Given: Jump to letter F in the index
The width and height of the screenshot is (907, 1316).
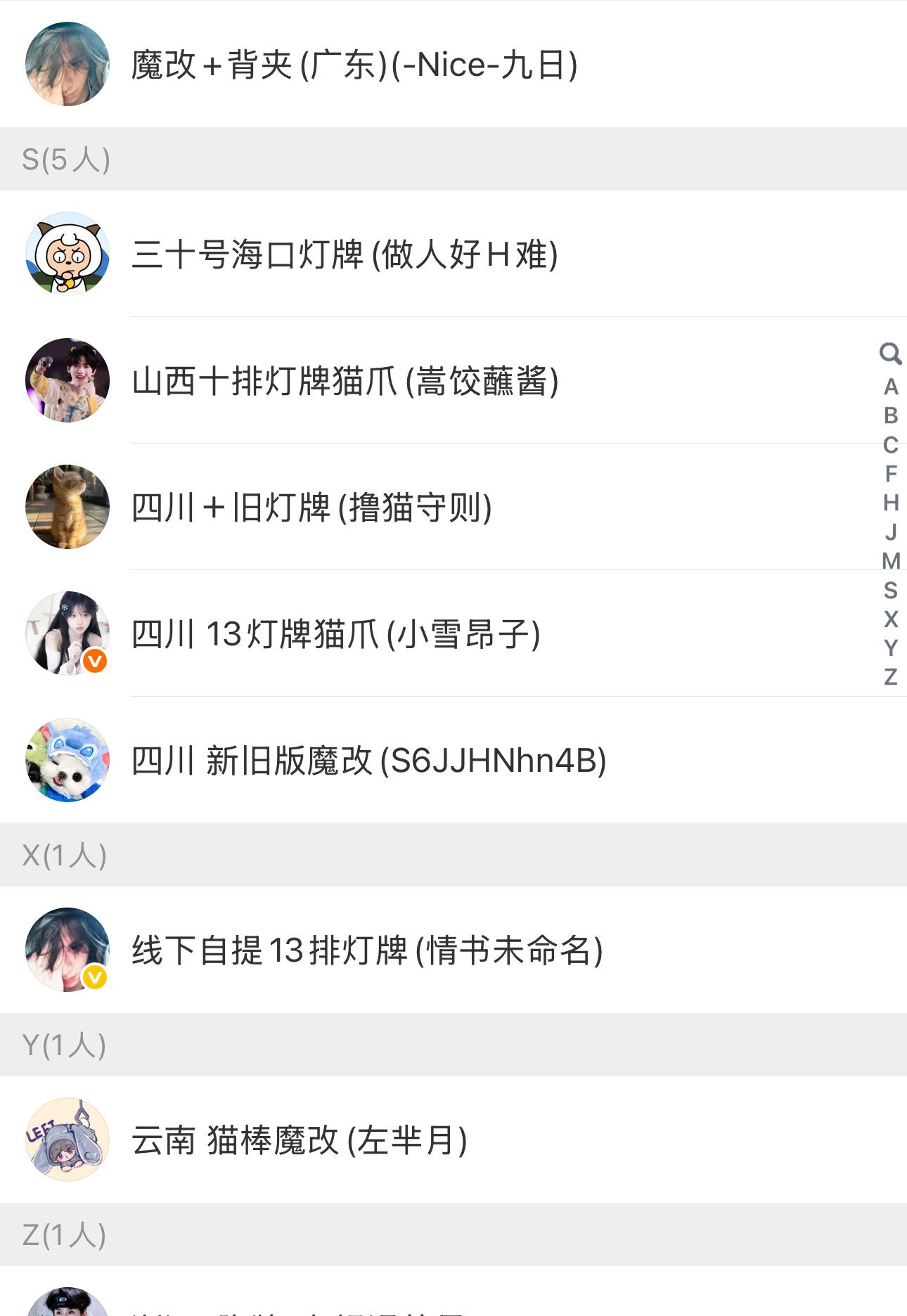Looking at the screenshot, I should point(891,474).
